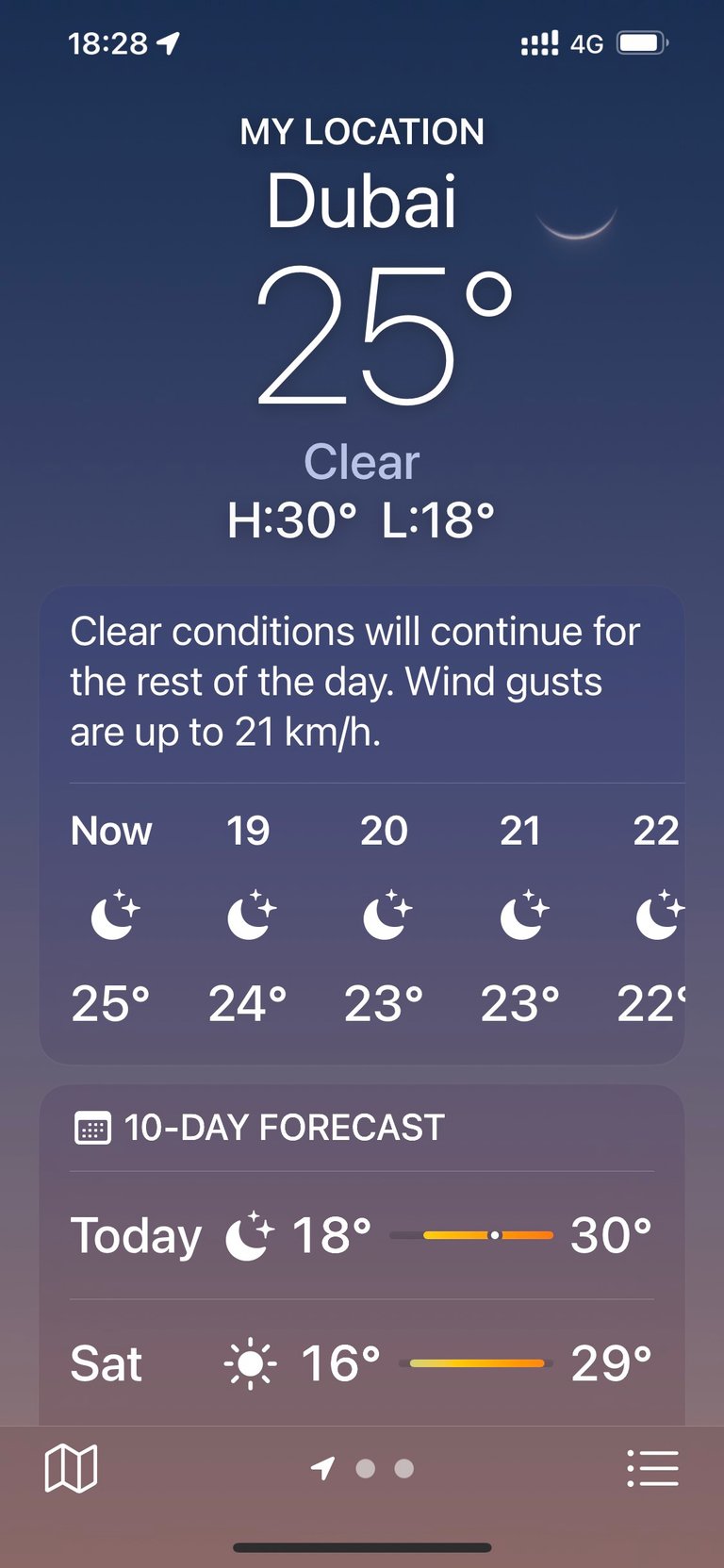Open the saved locations list

pyautogui.click(x=652, y=1468)
